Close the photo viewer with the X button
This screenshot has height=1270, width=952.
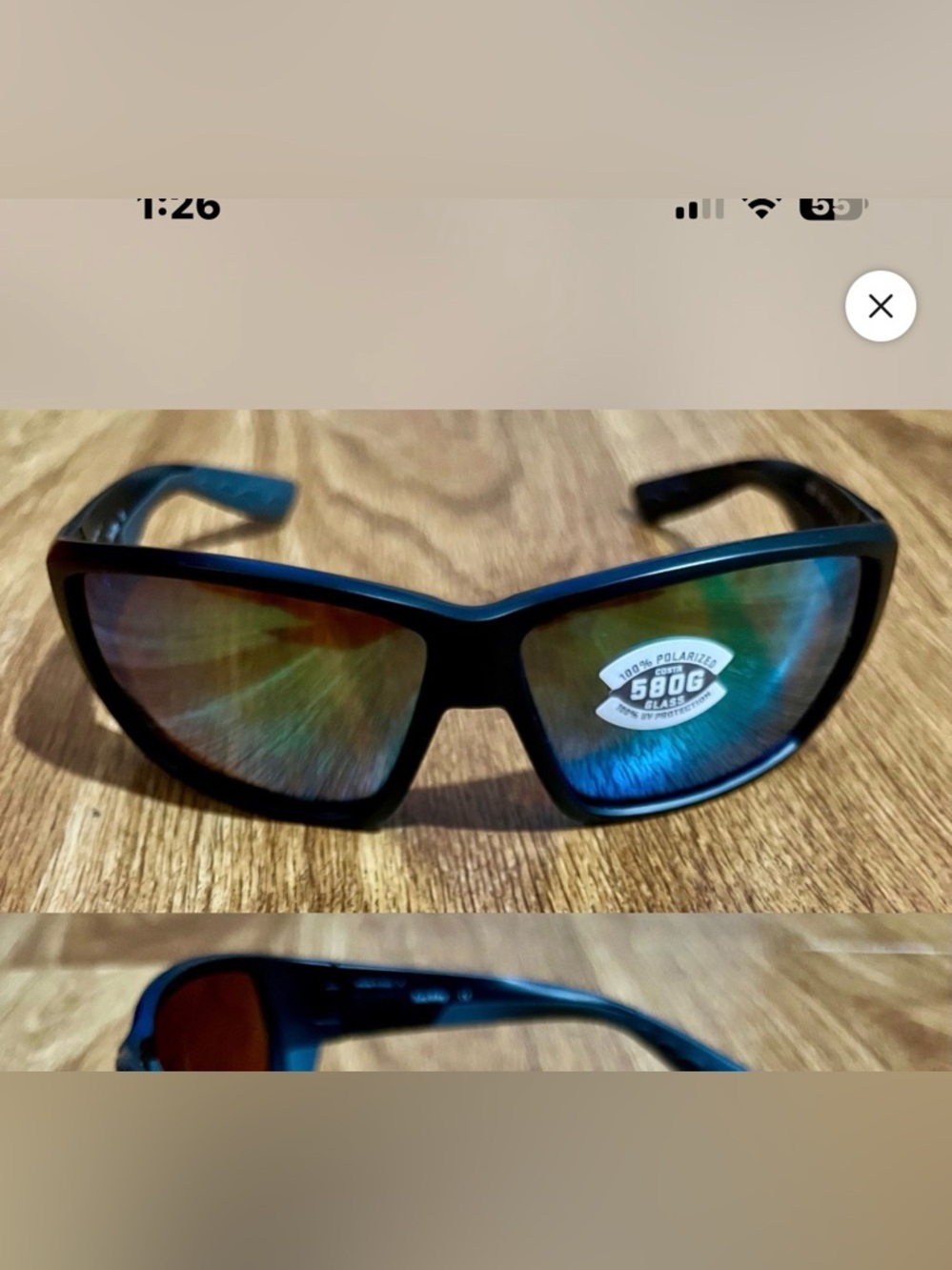(881, 306)
